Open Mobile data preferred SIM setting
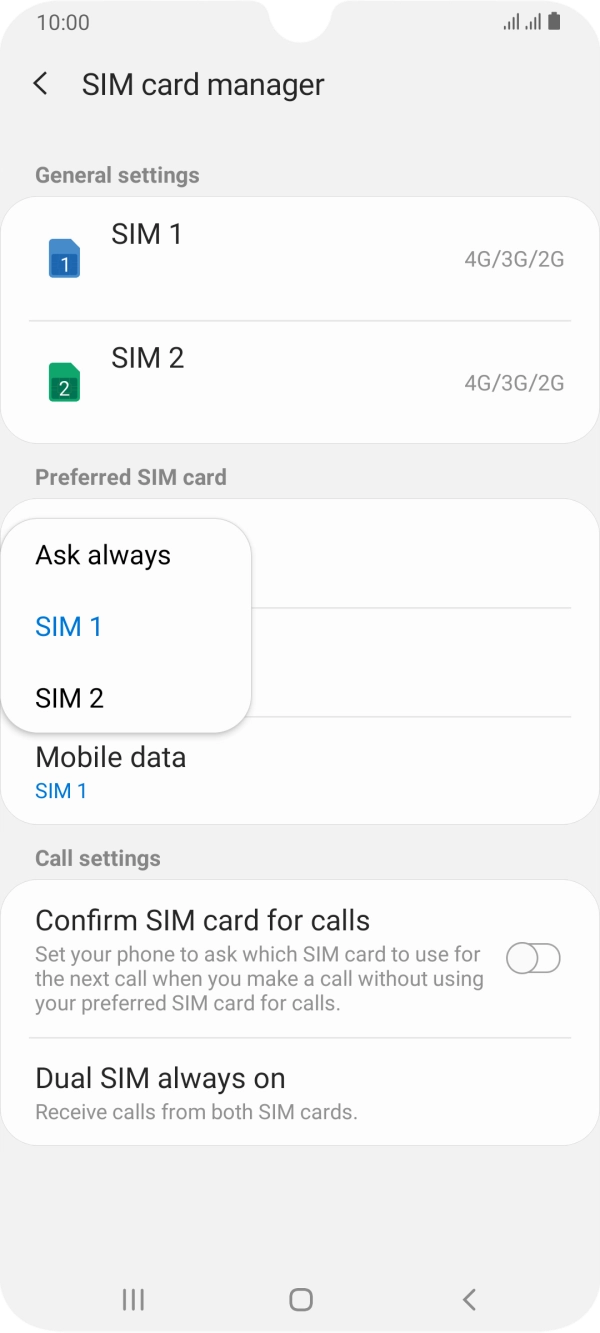Viewport: 600px width, 1333px height. 300,772
